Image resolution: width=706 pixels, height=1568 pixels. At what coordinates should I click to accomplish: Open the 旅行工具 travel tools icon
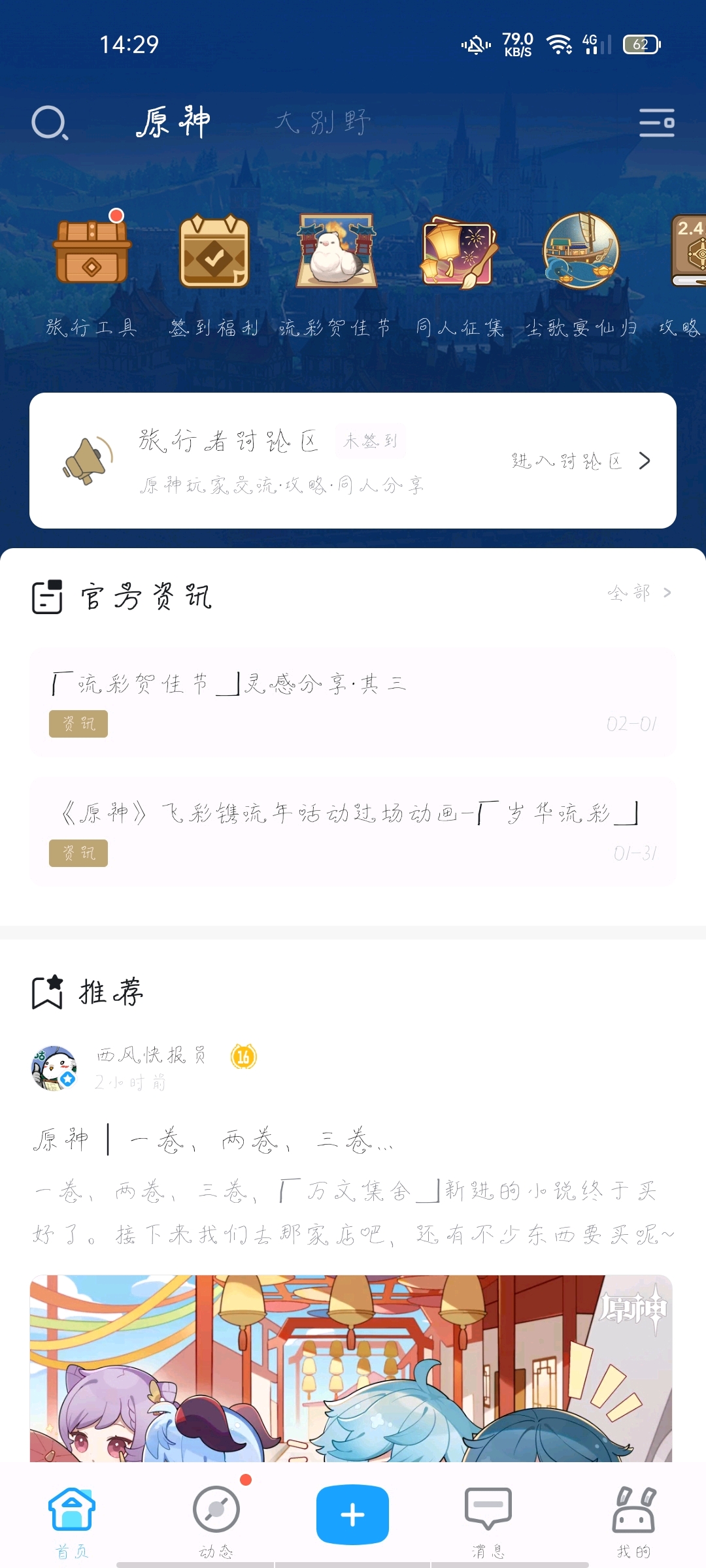coord(92,253)
